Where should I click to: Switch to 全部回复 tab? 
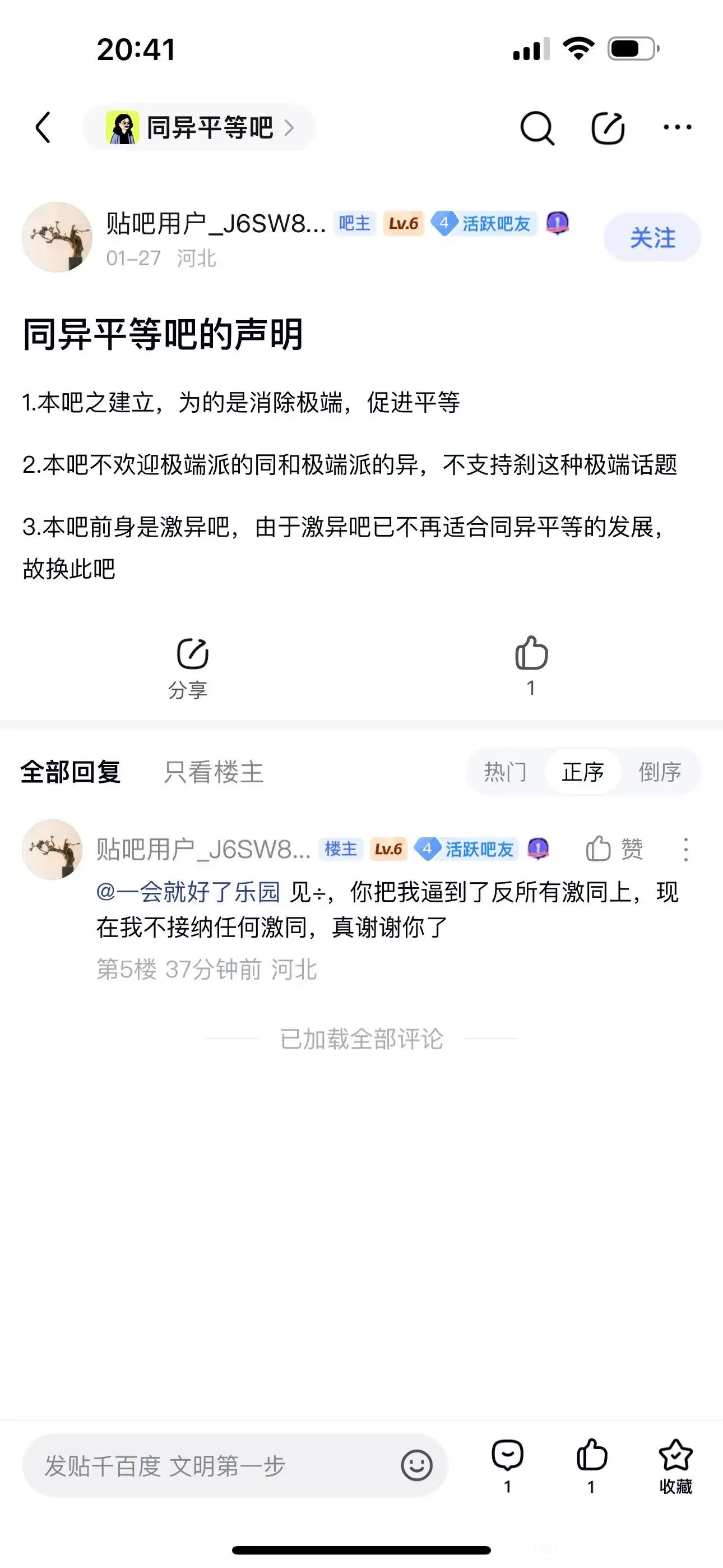click(71, 772)
